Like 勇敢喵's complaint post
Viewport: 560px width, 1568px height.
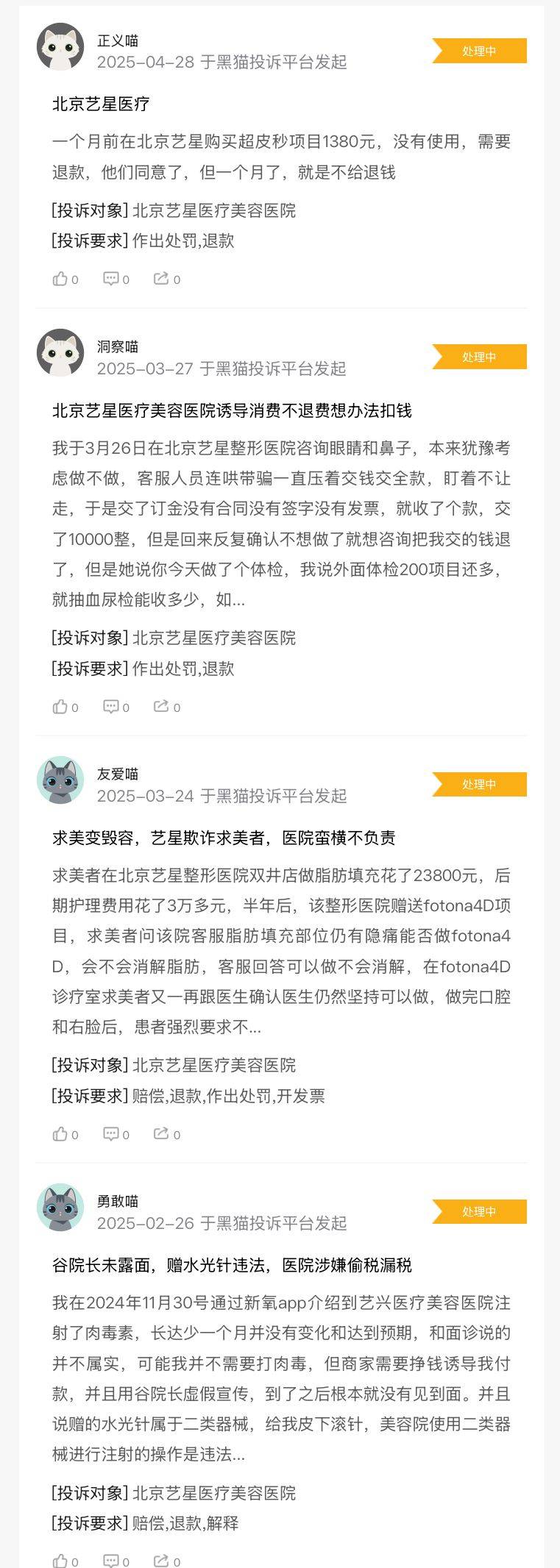click(x=61, y=1561)
